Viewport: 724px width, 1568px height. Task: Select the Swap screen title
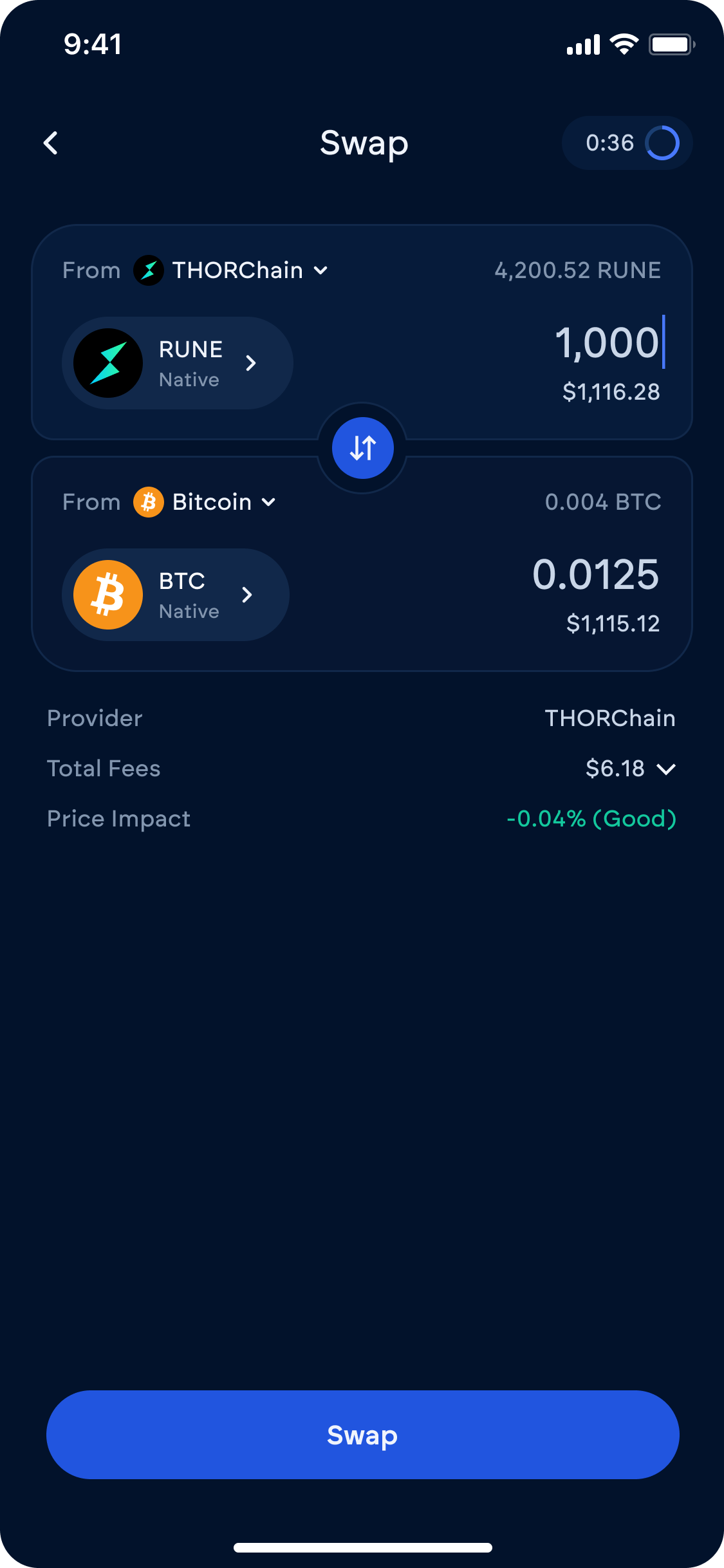[364, 143]
